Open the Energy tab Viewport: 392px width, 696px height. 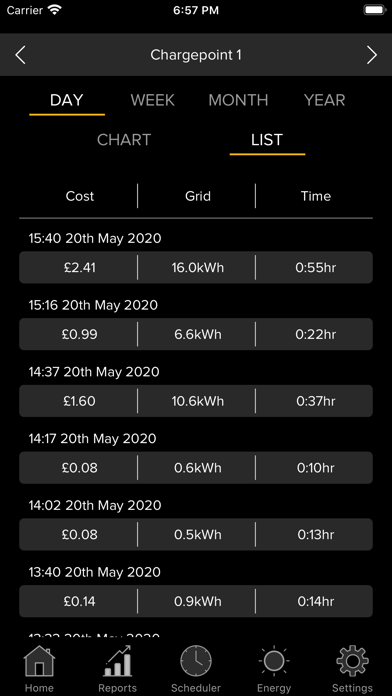(x=274, y=669)
